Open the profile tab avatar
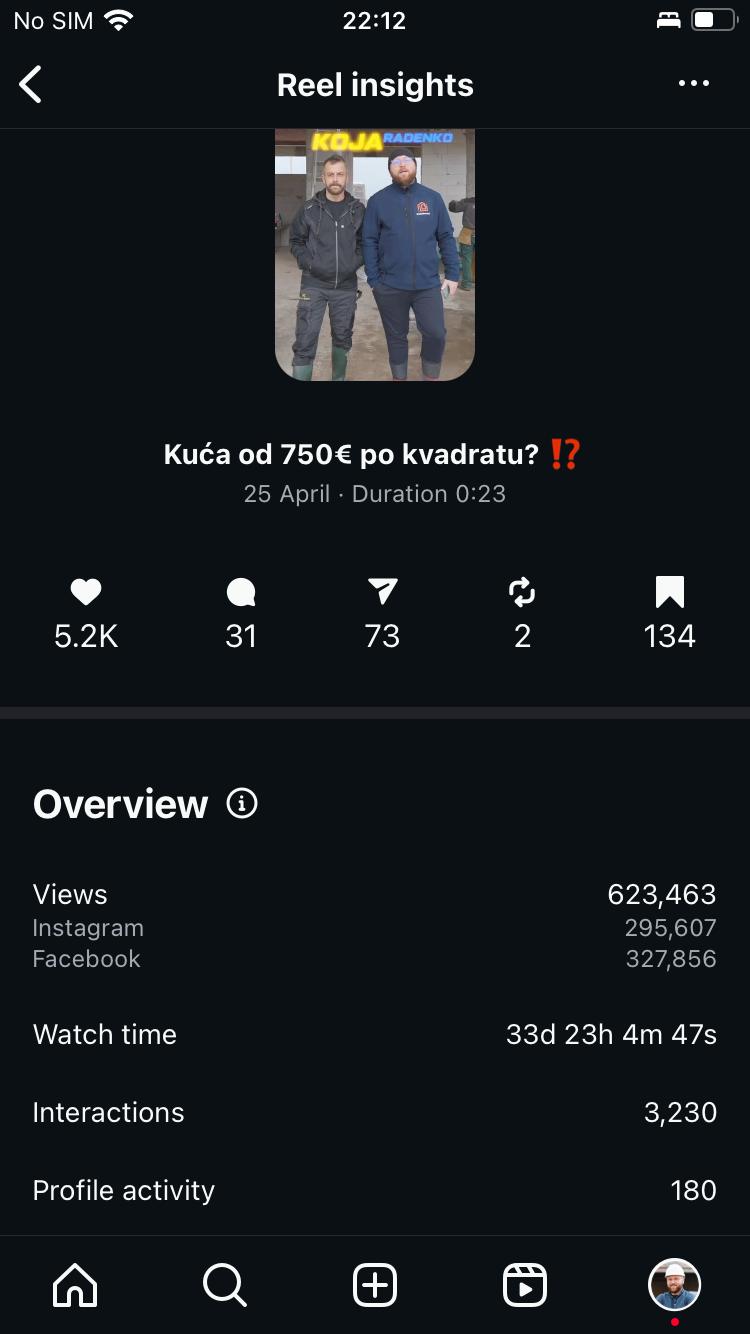This screenshot has height=1334, width=750. [675, 1285]
